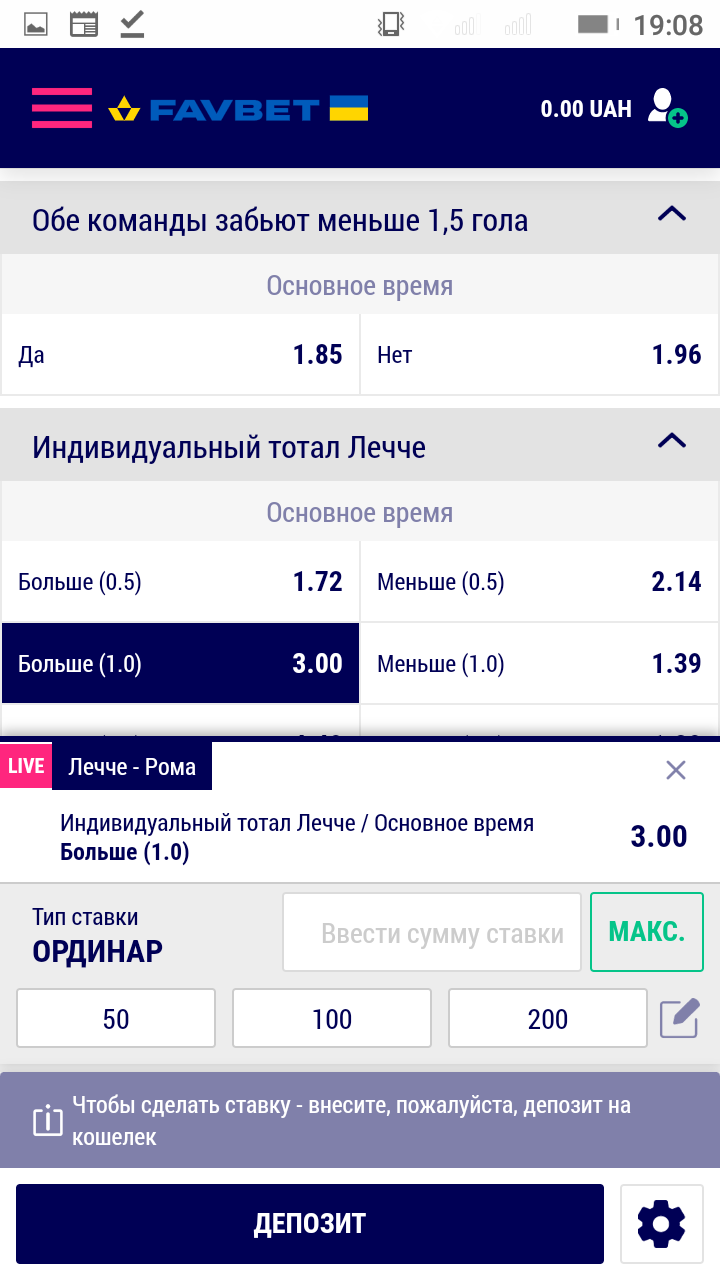Open the account profile icon
This screenshot has width=720, height=1280.
pos(666,108)
